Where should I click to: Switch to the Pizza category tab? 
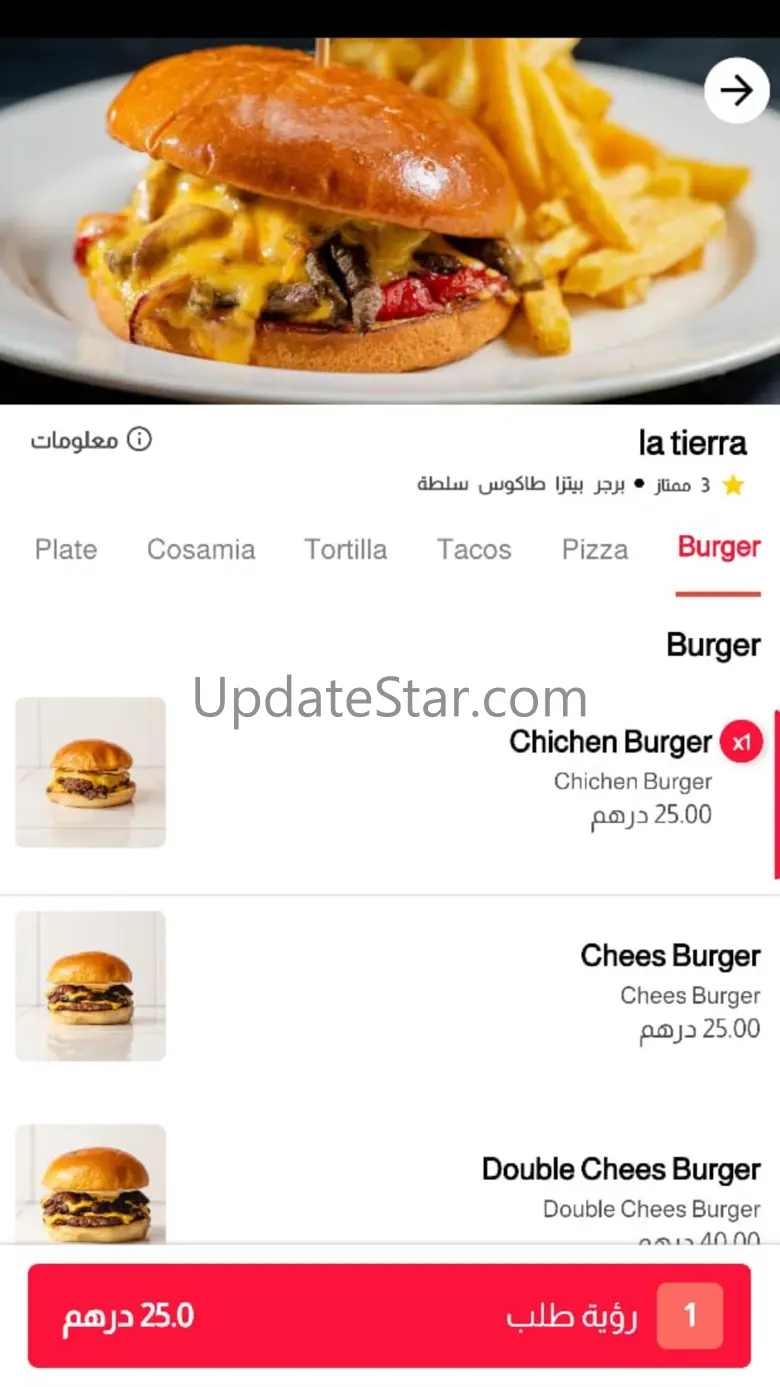coord(595,549)
